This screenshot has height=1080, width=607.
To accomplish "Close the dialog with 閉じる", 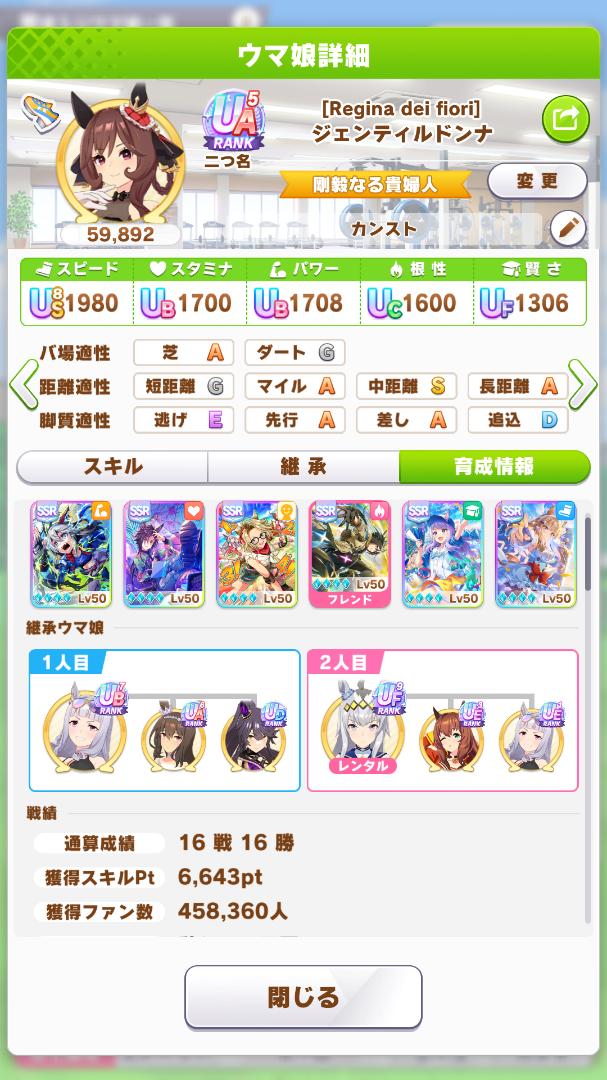I will (x=303, y=996).
